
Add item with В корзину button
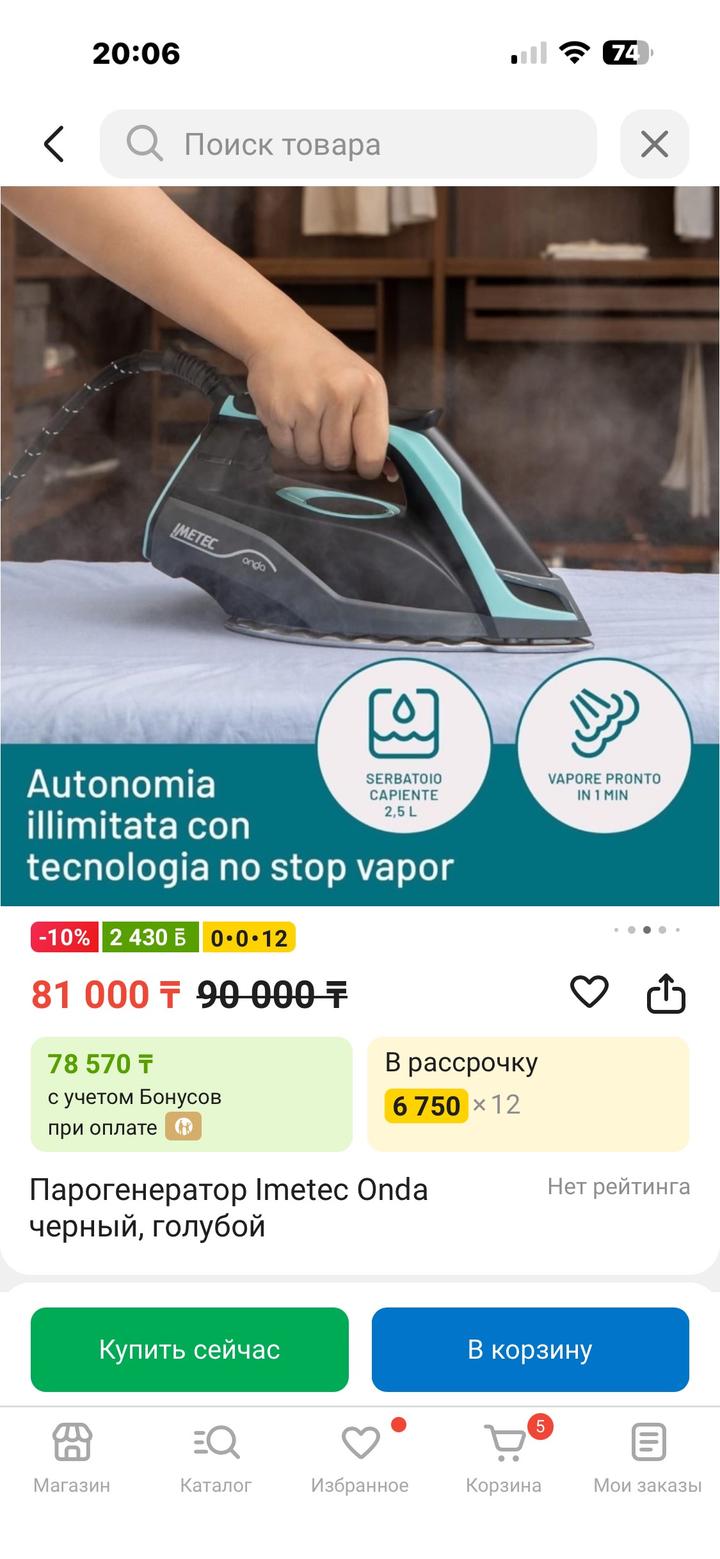pyautogui.click(x=530, y=1349)
